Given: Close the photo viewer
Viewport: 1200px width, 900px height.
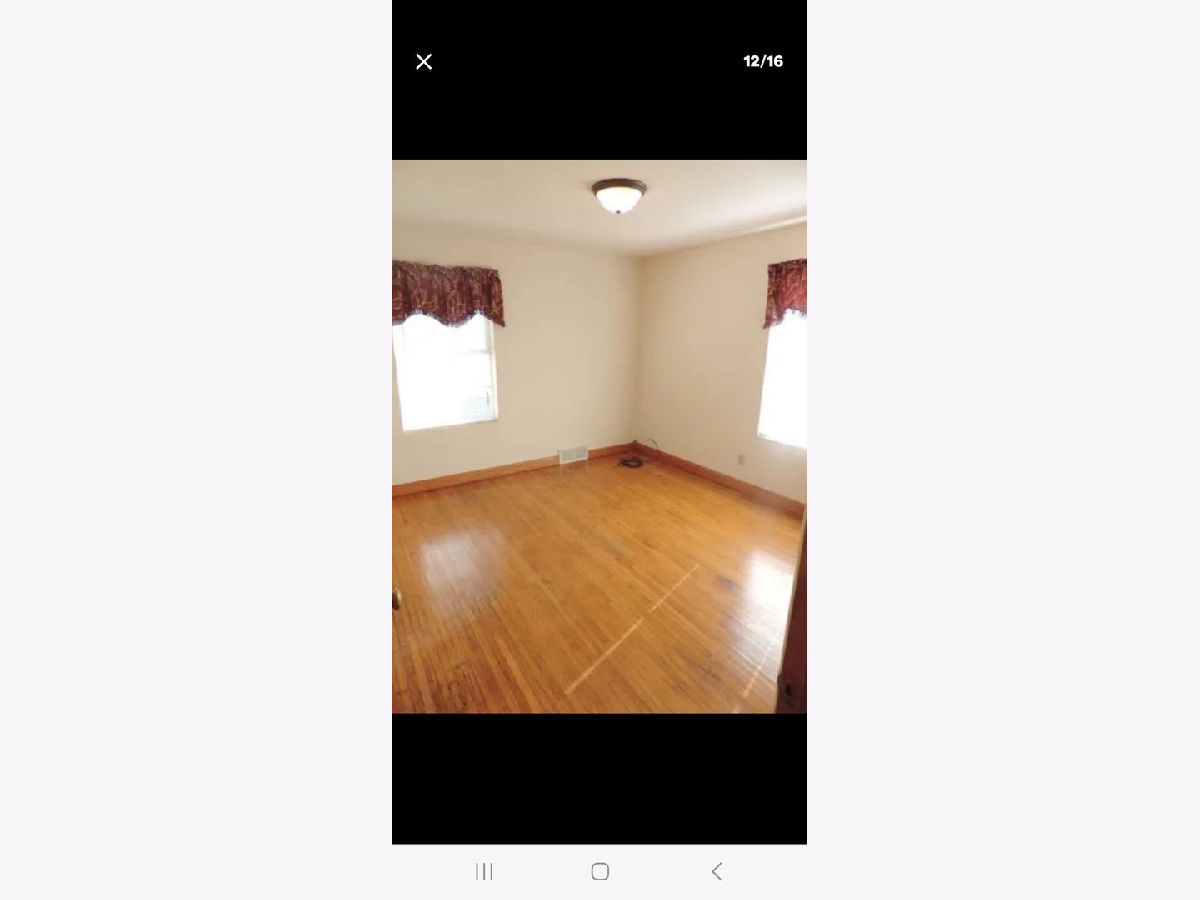Looking at the screenshot, I should (424, 62).
